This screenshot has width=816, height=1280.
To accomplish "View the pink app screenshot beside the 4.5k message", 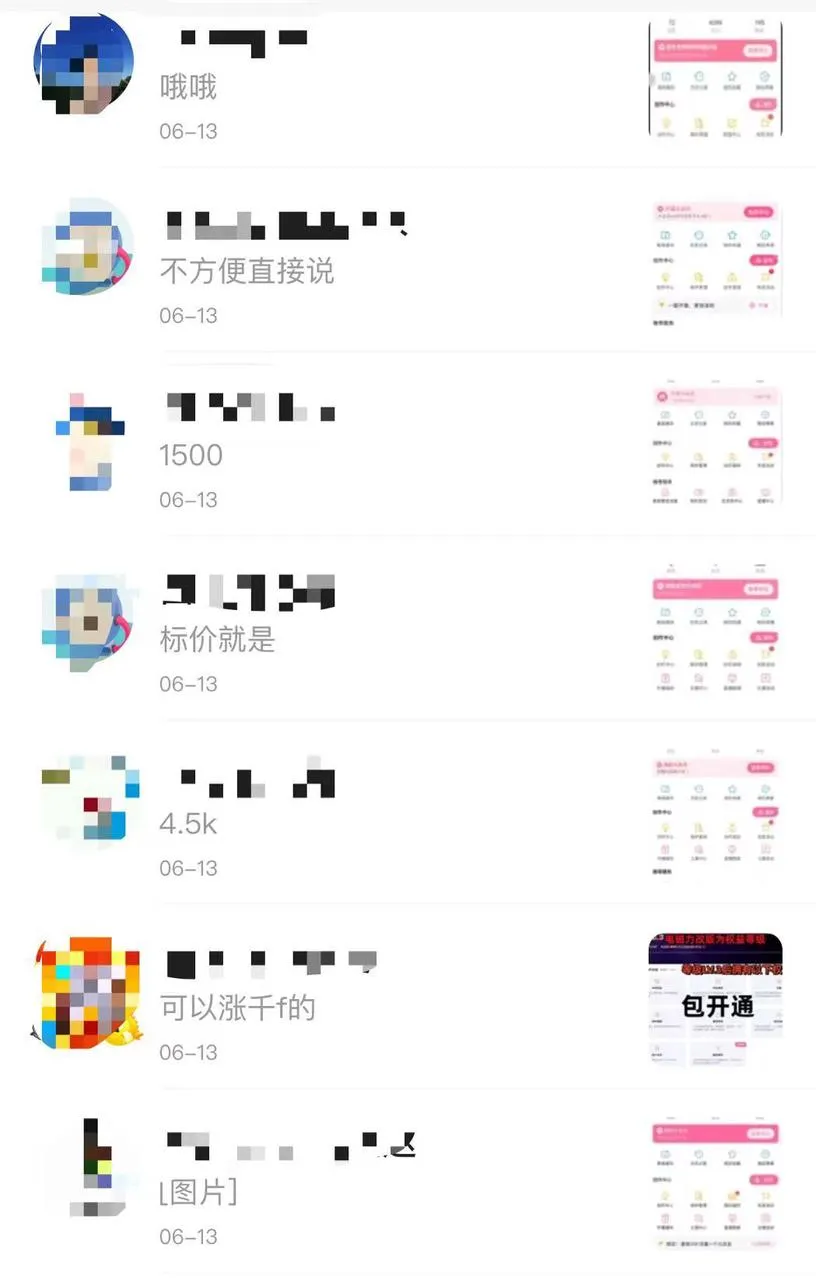I will 716,810.
